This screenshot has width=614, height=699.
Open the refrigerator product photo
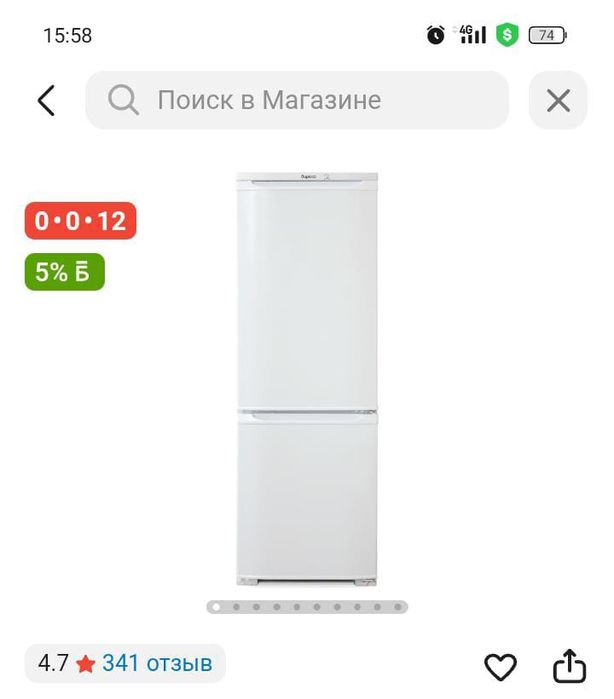pos(307,378)
